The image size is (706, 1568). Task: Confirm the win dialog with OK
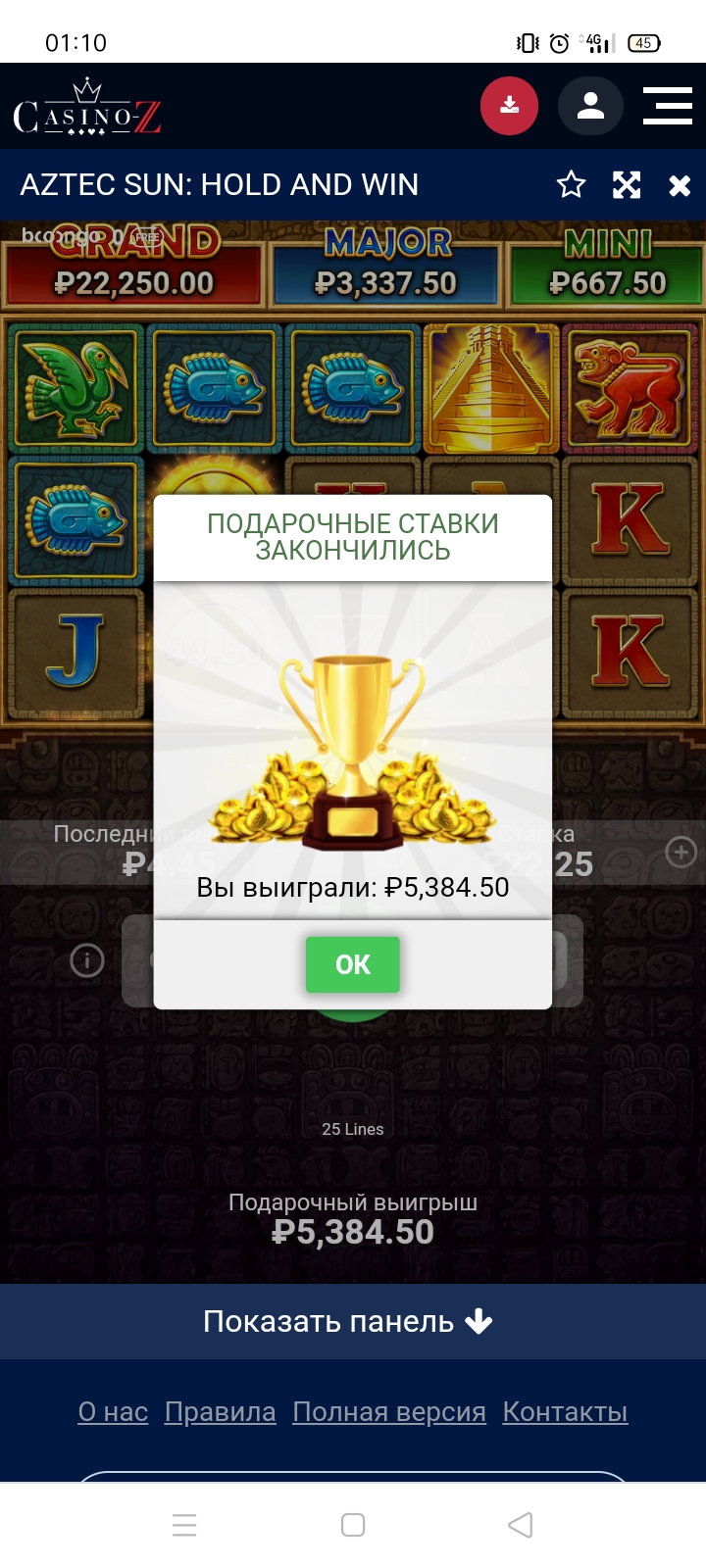coord(353,964)
